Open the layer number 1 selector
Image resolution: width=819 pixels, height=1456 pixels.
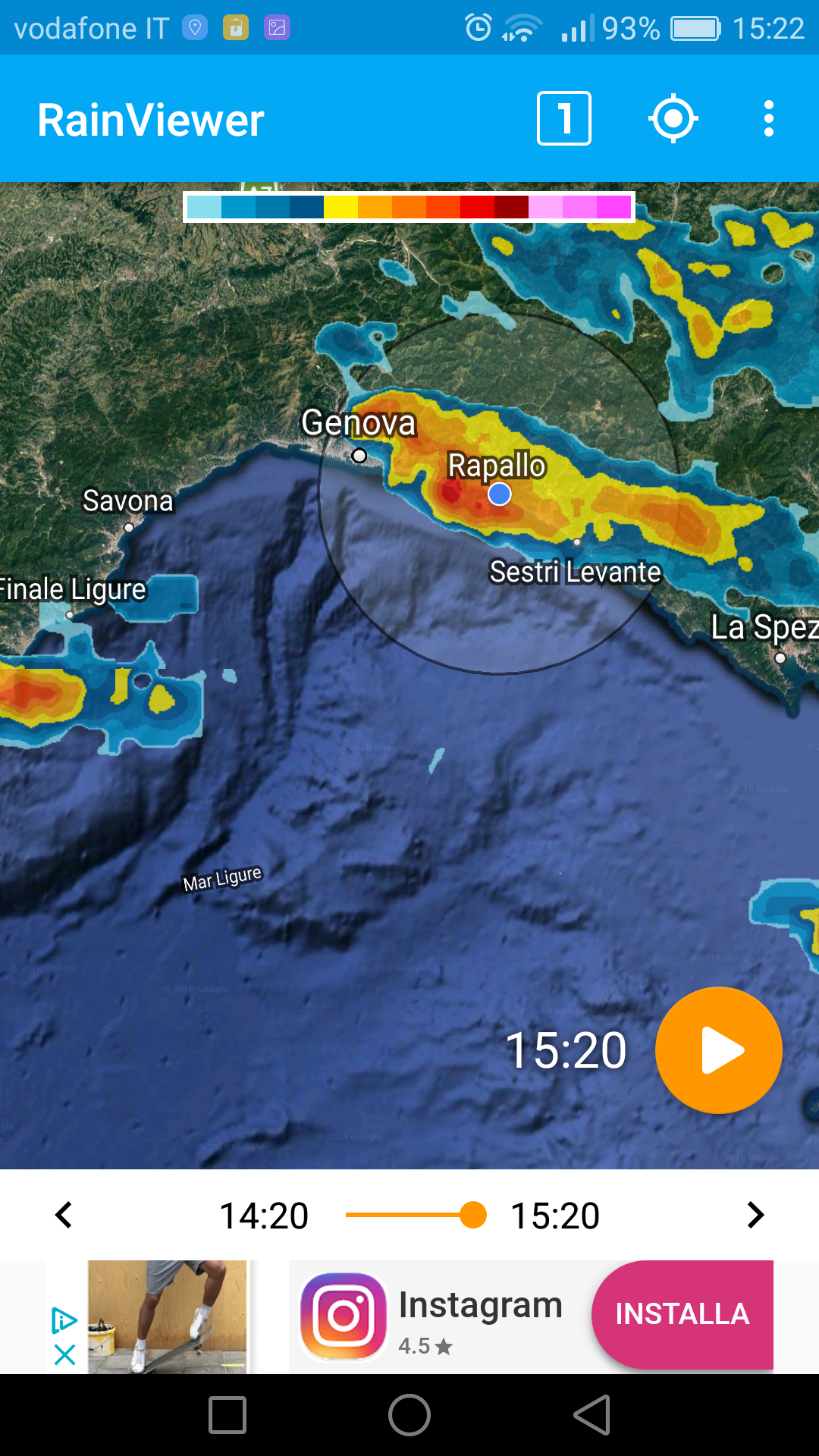(563, 118)
